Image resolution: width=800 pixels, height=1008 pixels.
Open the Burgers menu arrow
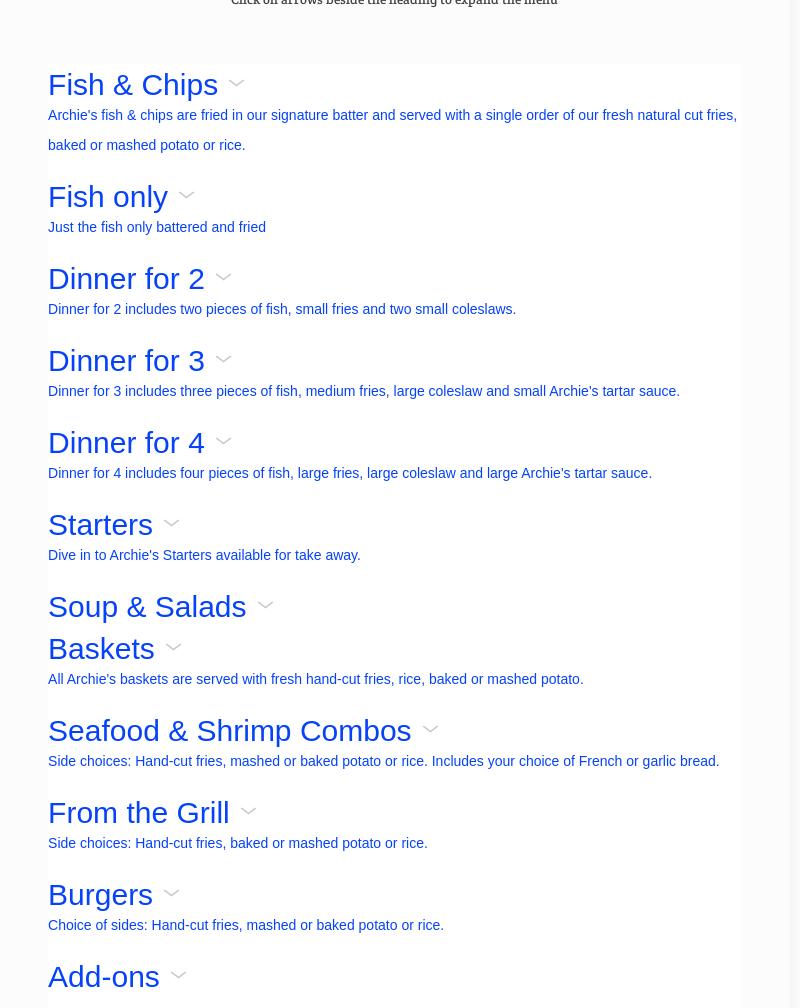point(172,894)
